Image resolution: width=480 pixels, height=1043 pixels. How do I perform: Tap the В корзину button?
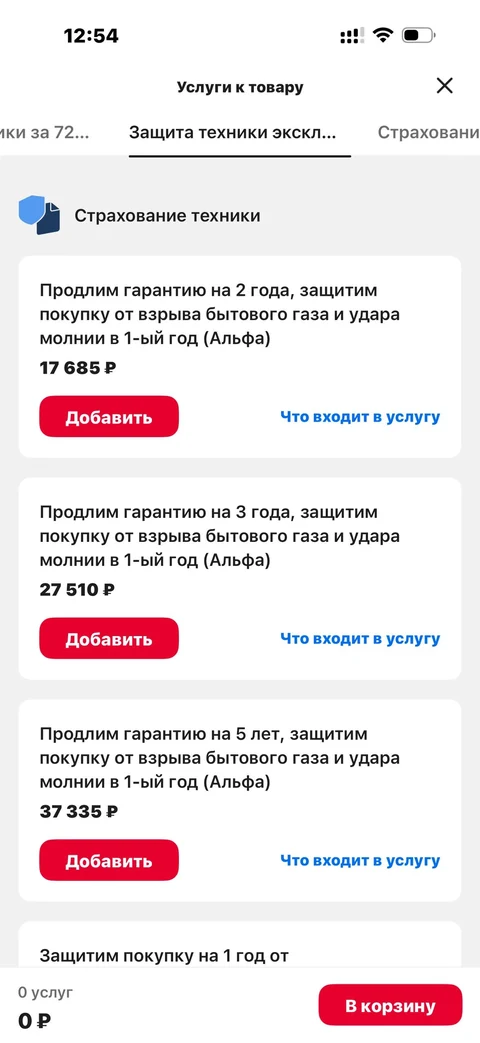coord(390,1005)
